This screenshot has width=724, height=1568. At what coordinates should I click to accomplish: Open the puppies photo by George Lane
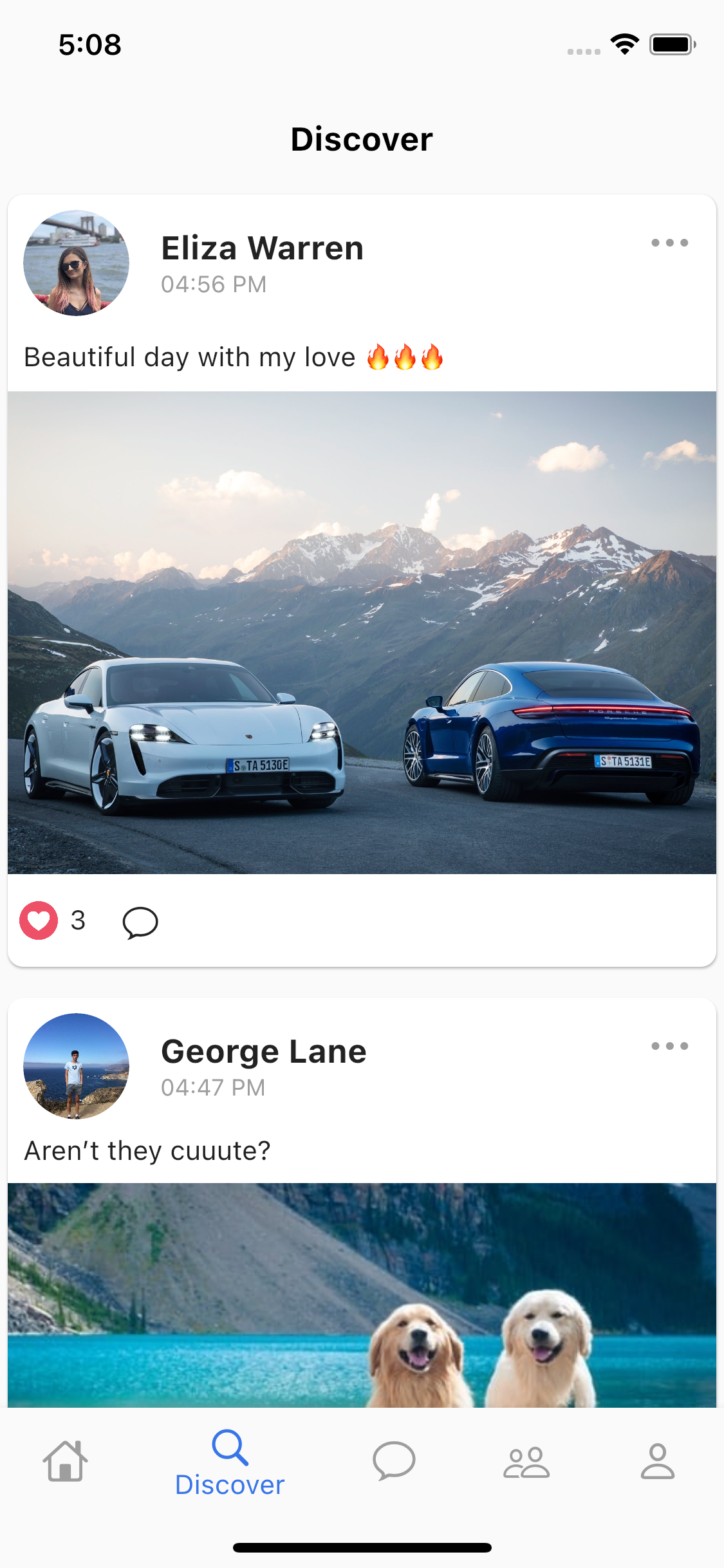pyautogui.click(x=362, y=1295)
